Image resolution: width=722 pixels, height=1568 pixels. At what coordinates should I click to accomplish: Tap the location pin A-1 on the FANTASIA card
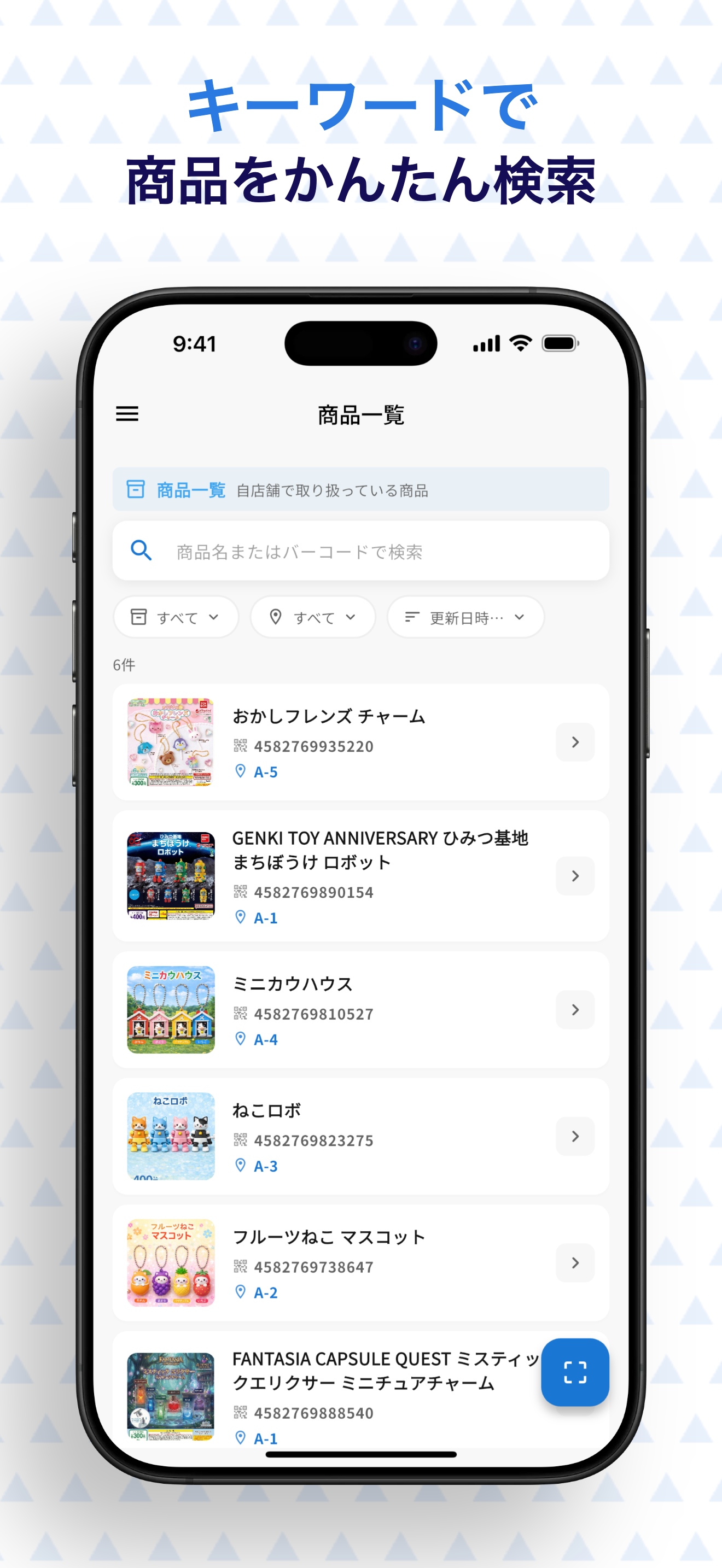pos(240,1438)
